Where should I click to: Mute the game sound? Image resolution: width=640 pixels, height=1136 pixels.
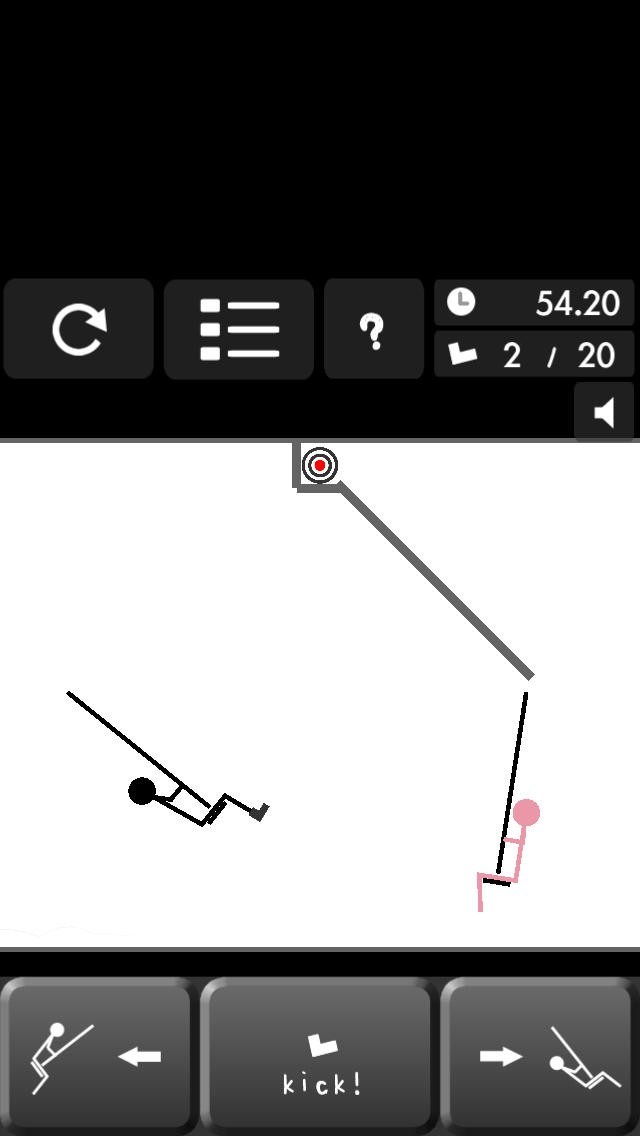click(x=604, y=412)
